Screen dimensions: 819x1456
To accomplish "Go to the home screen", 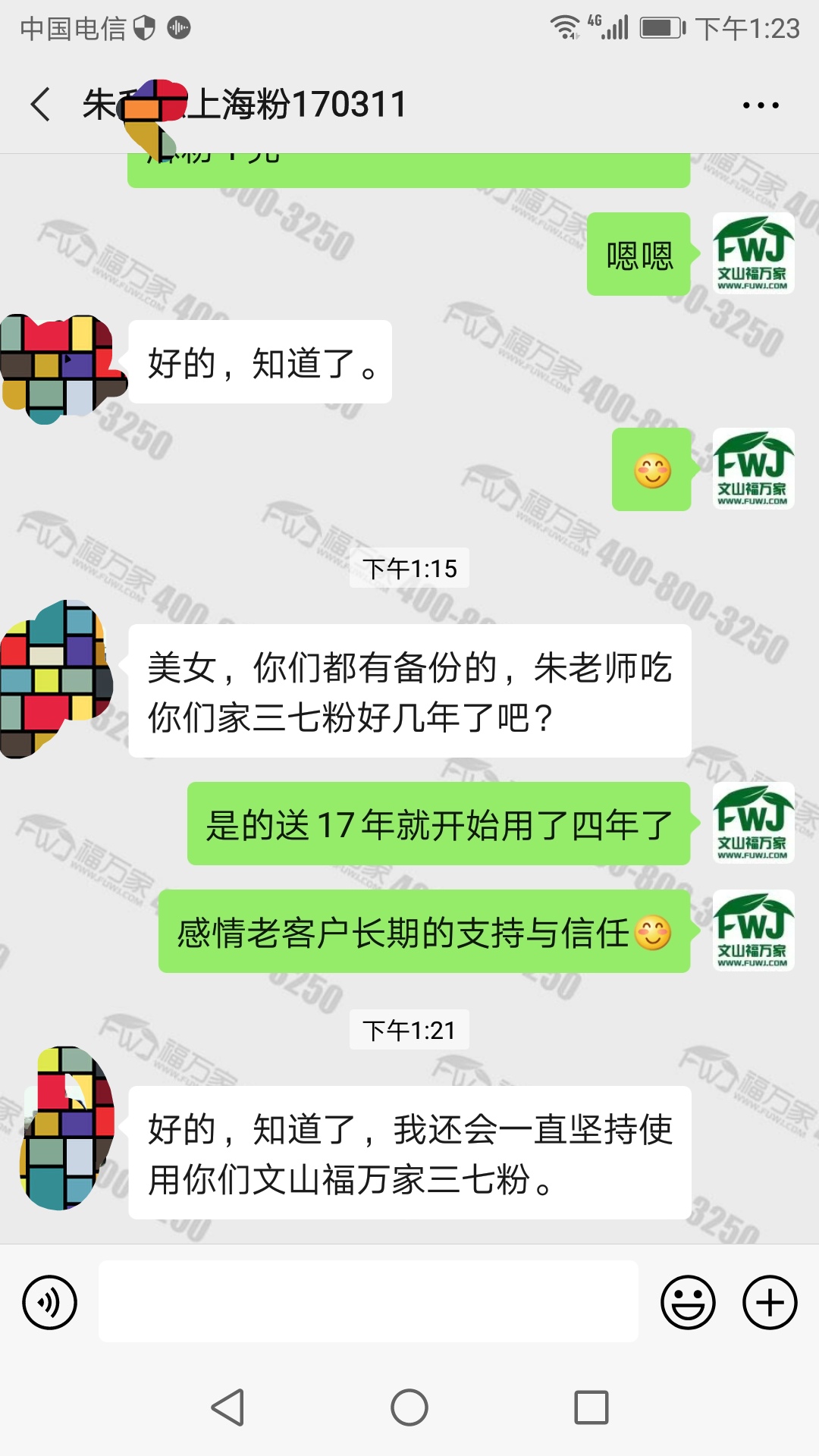I will point(409,1407).
